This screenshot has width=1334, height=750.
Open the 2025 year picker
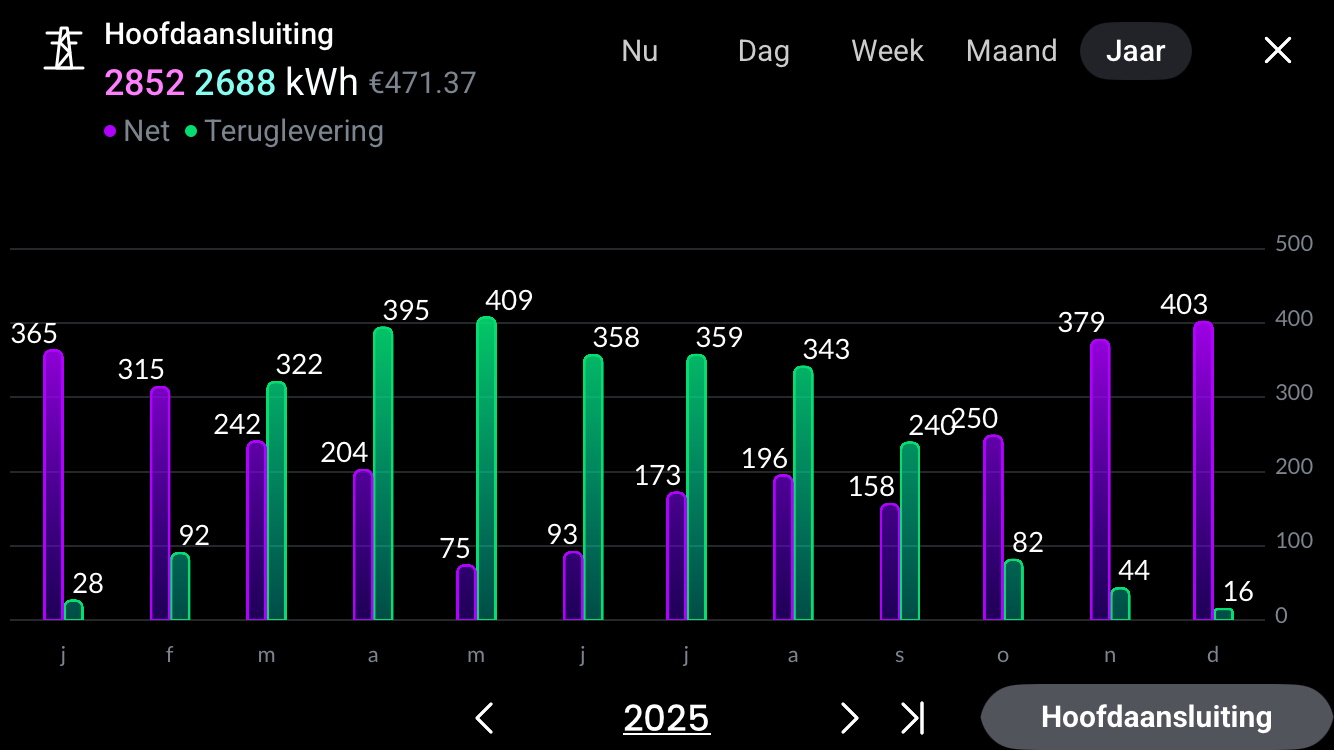coord(666,718)
